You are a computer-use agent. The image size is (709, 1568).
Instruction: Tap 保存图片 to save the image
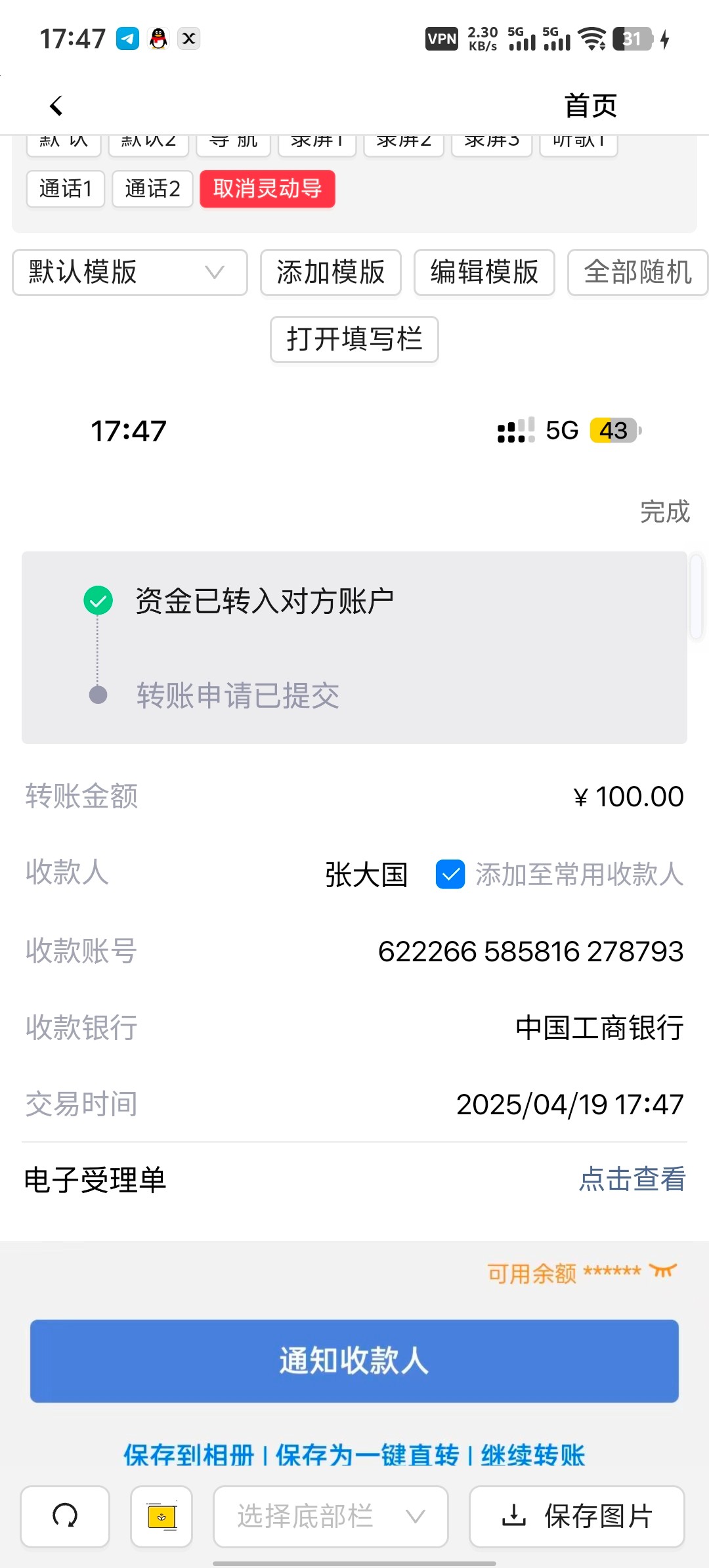click(577, 1516)
